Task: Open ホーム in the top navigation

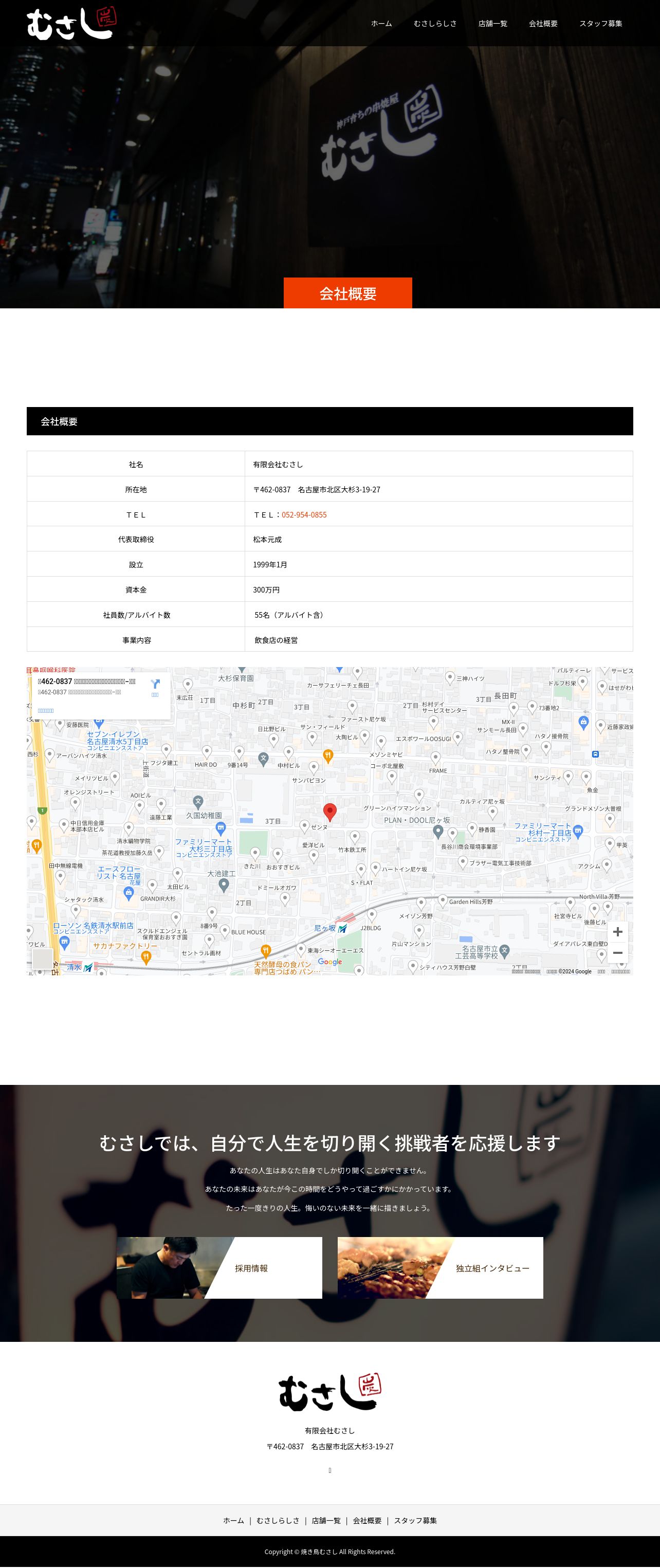Action: click(x=381, y=23)
